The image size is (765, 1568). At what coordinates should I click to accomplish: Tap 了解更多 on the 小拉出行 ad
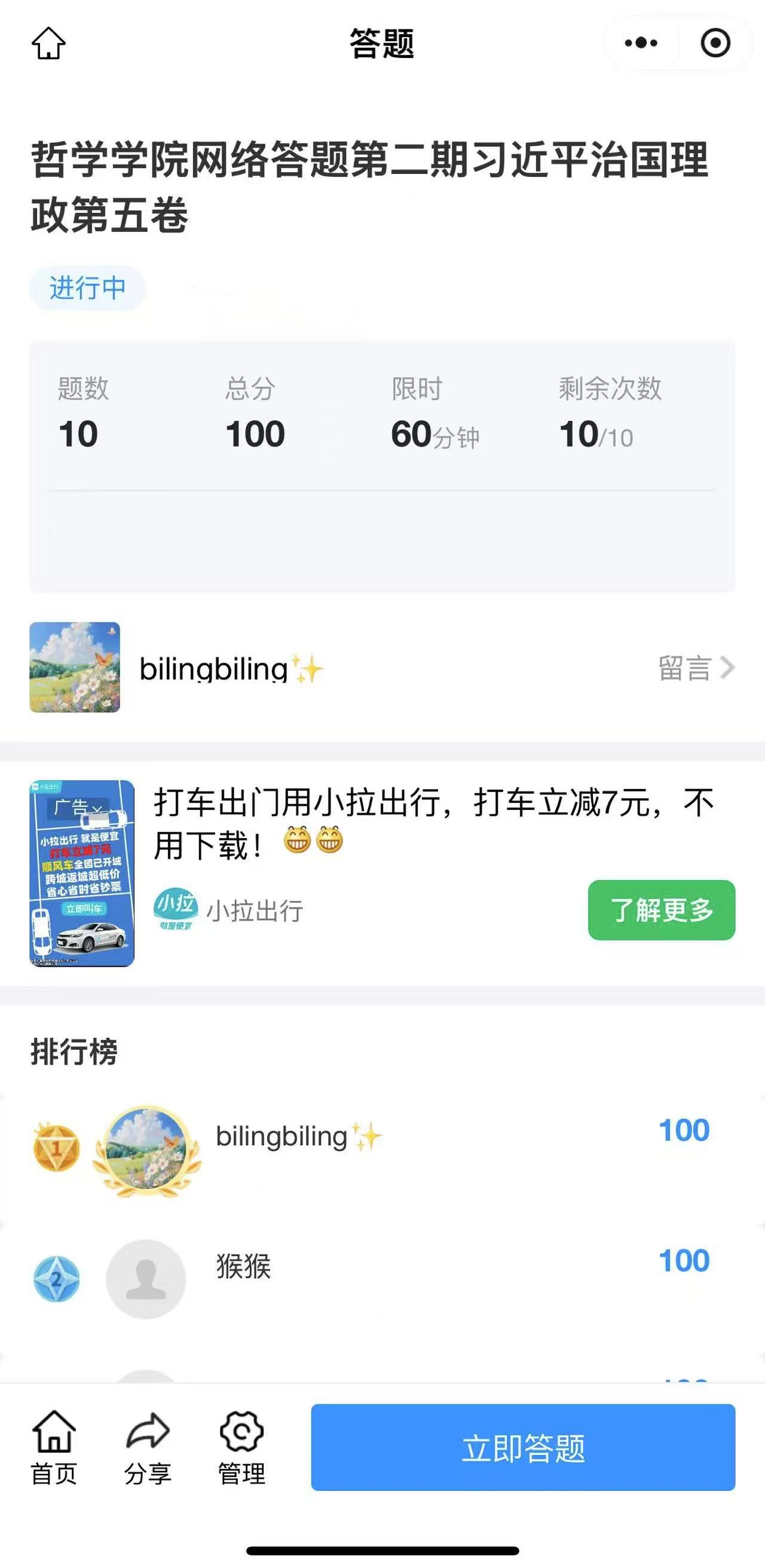661,910
